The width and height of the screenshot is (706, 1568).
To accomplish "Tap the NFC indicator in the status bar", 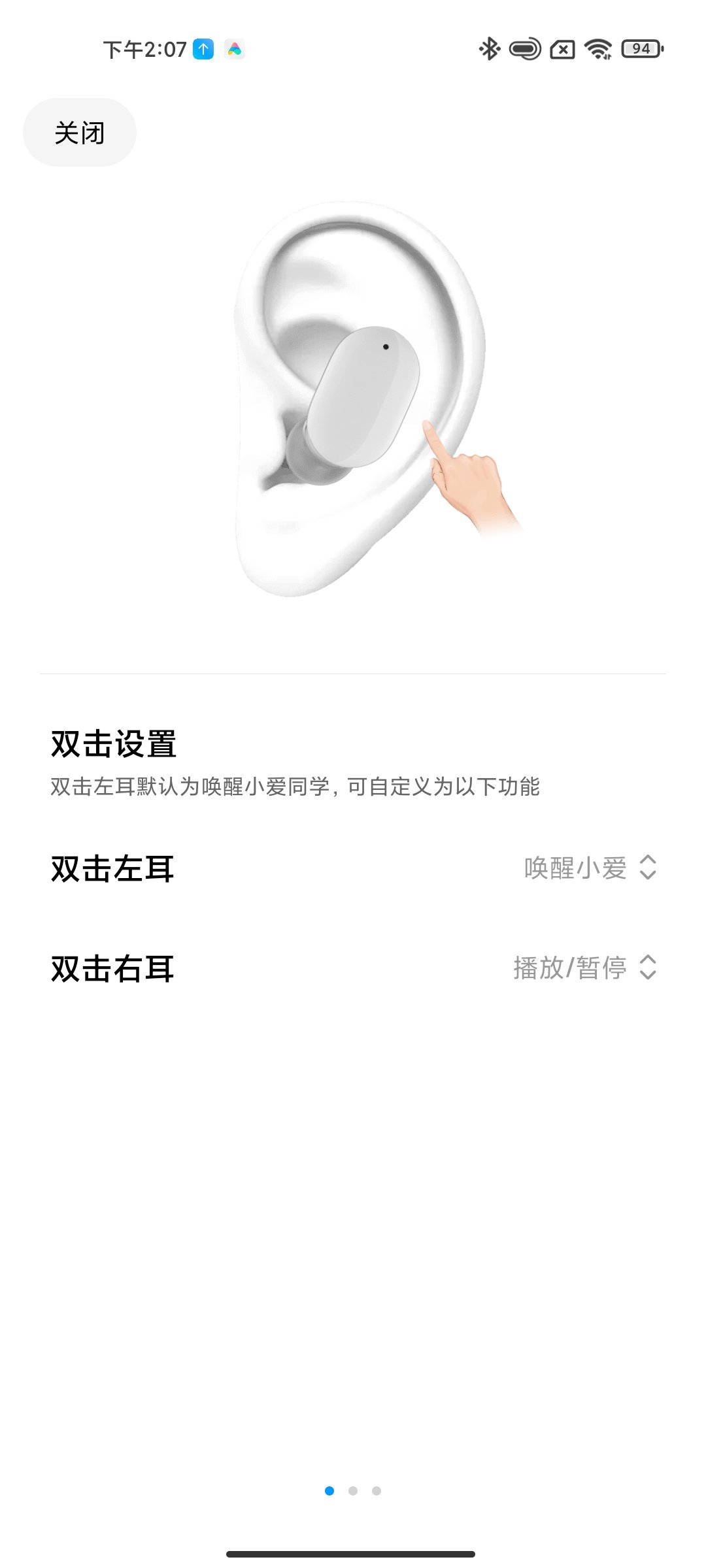I will [x=524, y=49].
